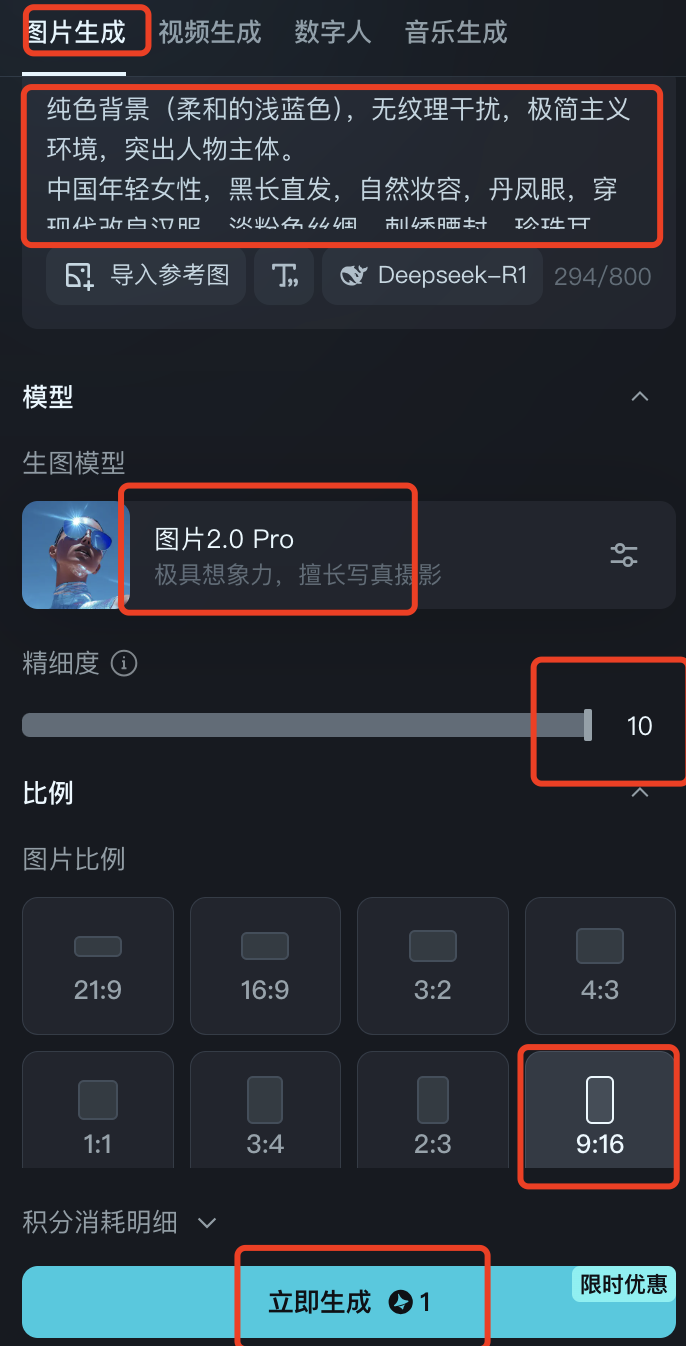686x1346 pixels.
Task: Select the 3:4 portrait ratio
Action: (265, 1110)
